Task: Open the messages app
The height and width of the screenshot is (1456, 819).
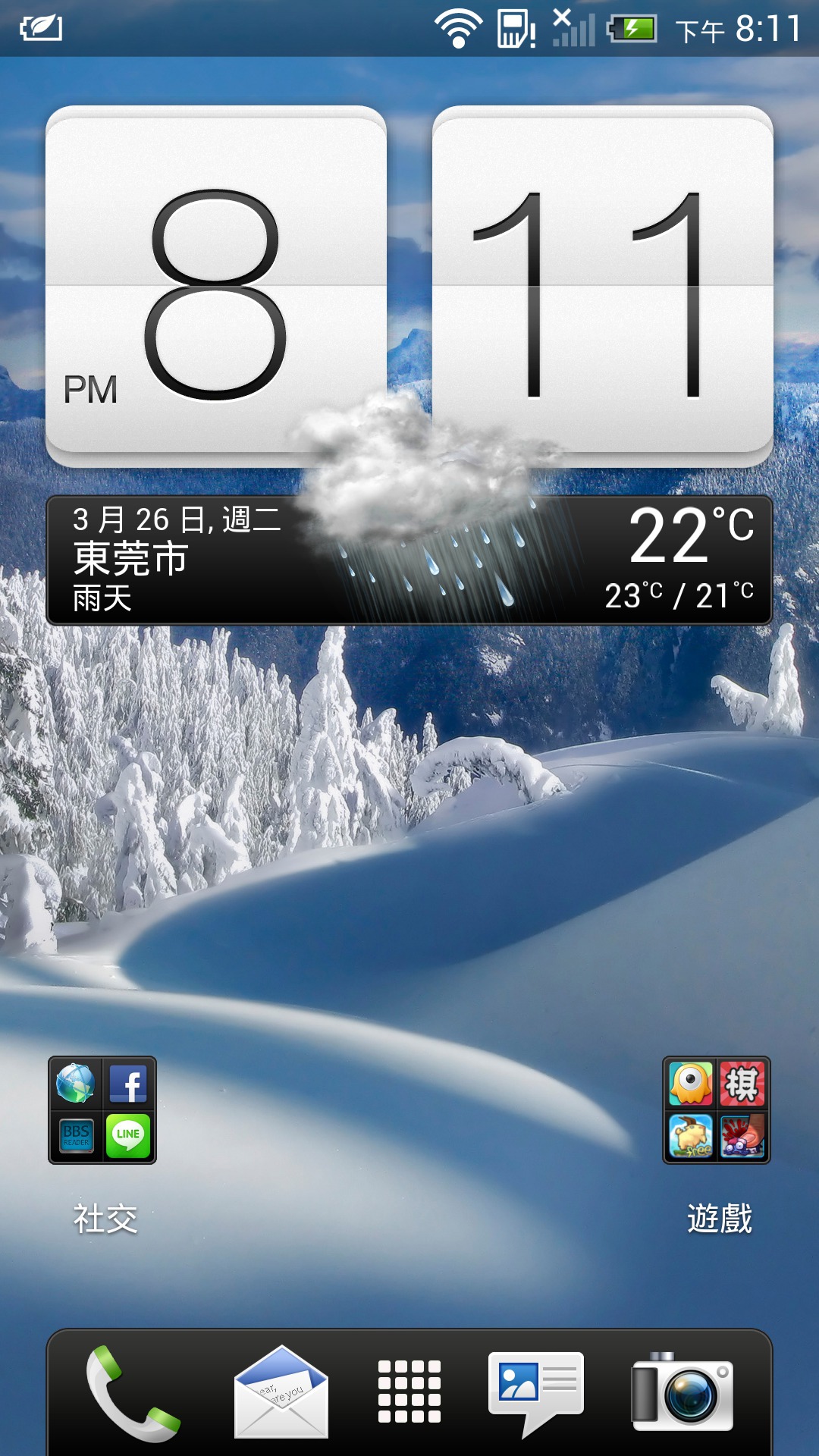Action: click(536, 1394)
